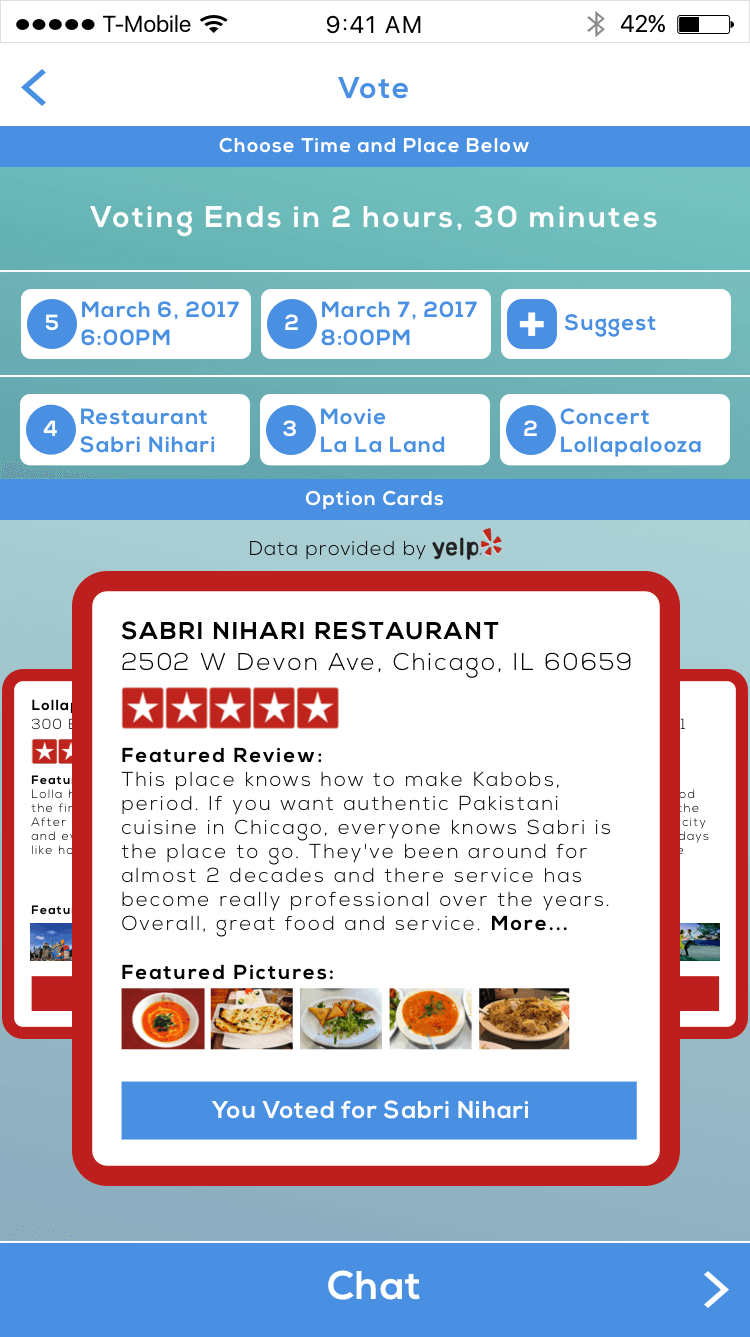The image size is (750, 1337).
Task: Select the March 7, 2017 8:00PM time option
Action: pyautogui.click(x=376, y=324)
